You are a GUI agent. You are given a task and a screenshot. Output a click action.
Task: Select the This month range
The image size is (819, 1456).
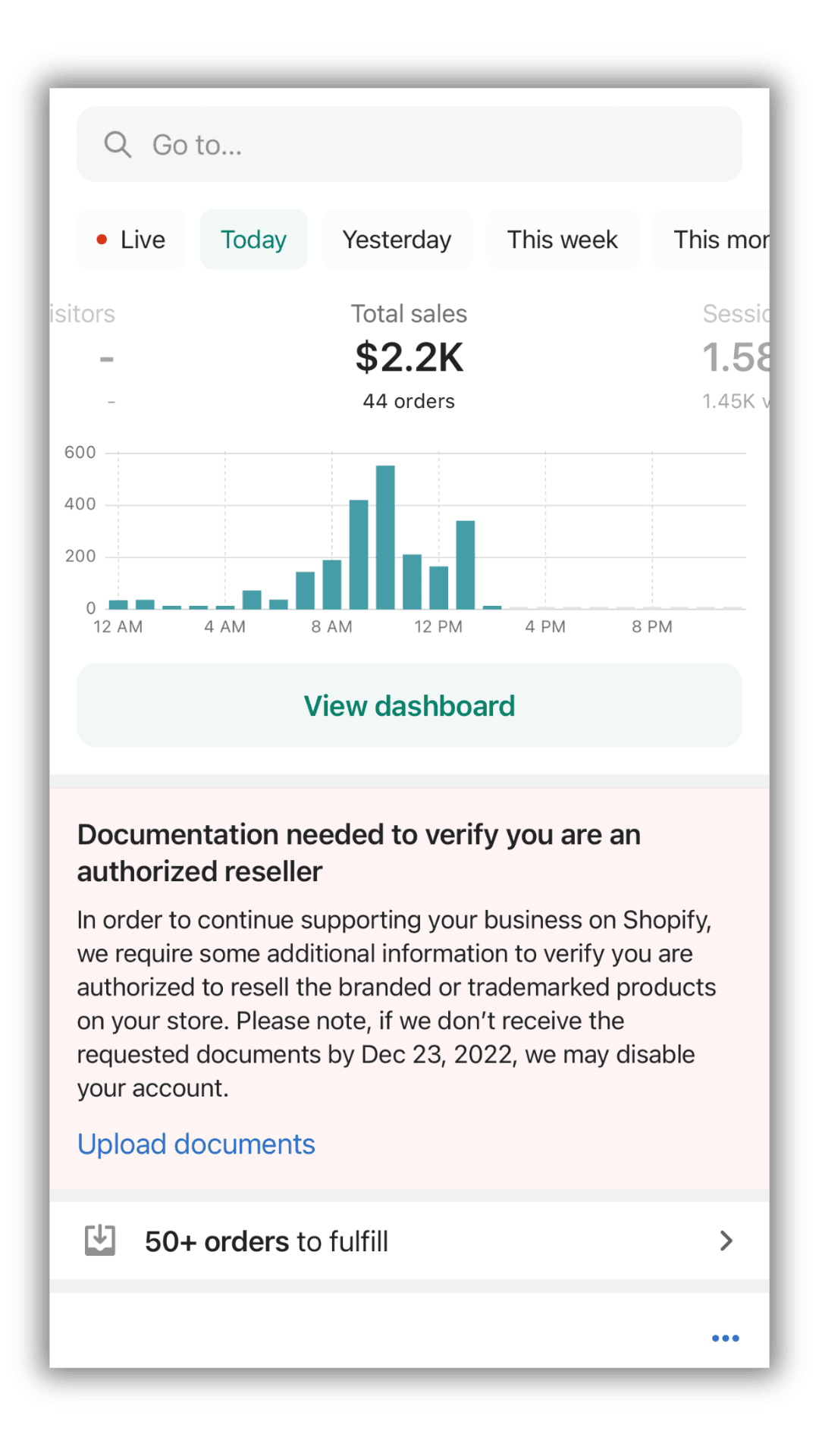[x=713, y=240]
